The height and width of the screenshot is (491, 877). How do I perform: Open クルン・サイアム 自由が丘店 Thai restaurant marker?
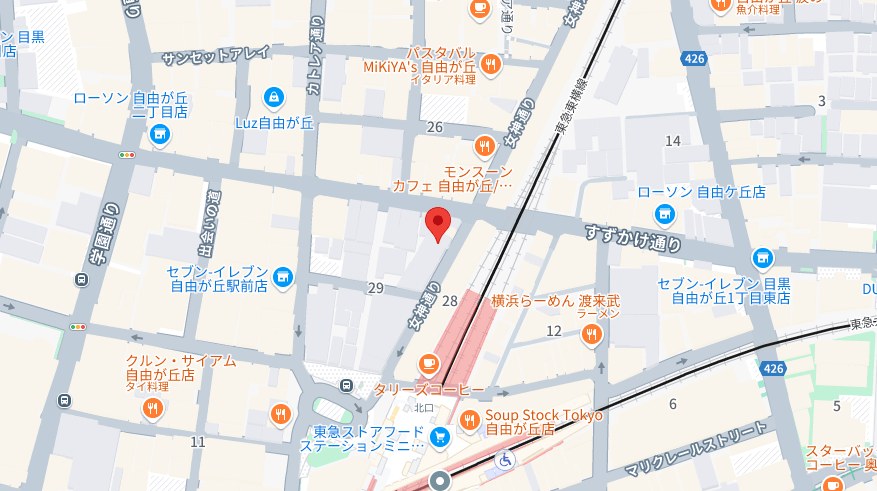tap(152, 407)
